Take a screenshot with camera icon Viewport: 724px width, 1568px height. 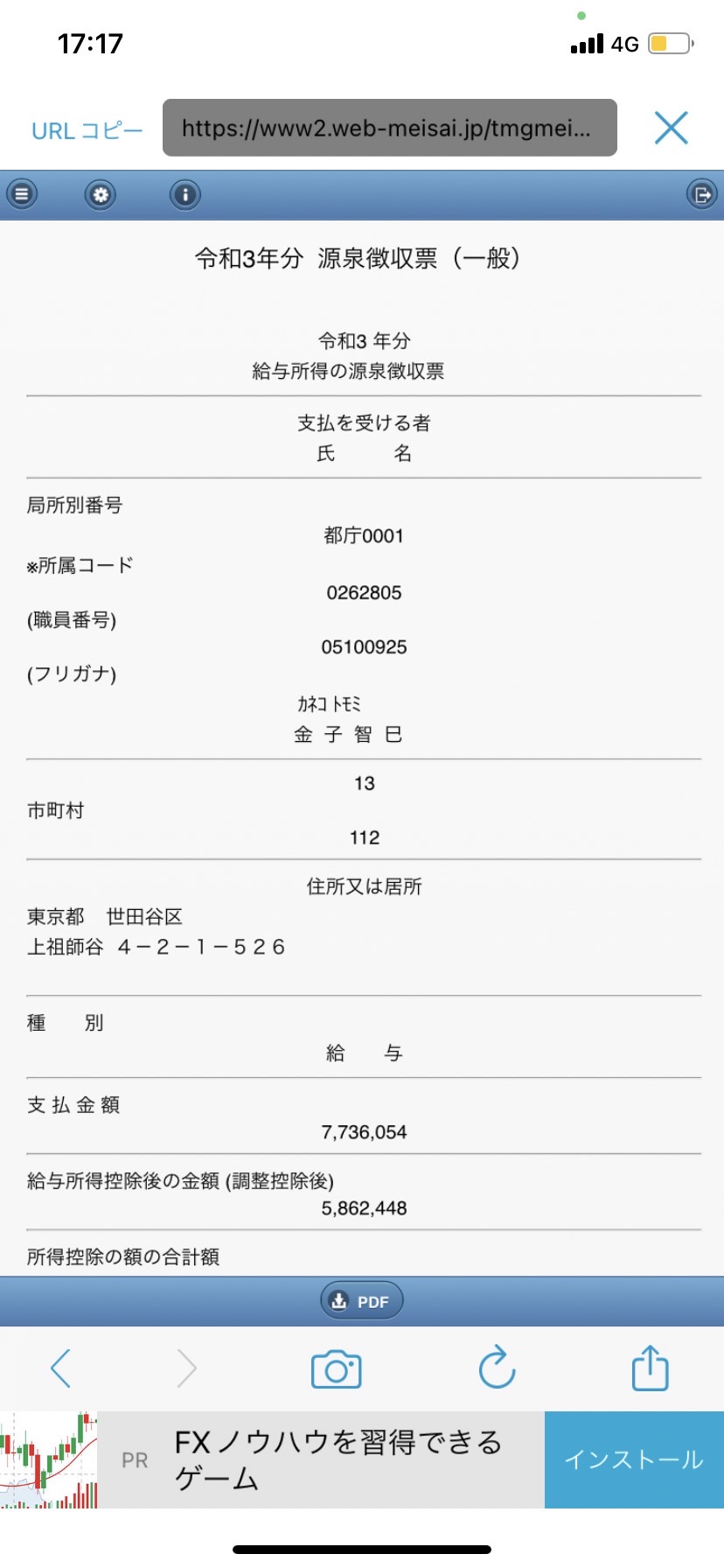coord(337,1368)
